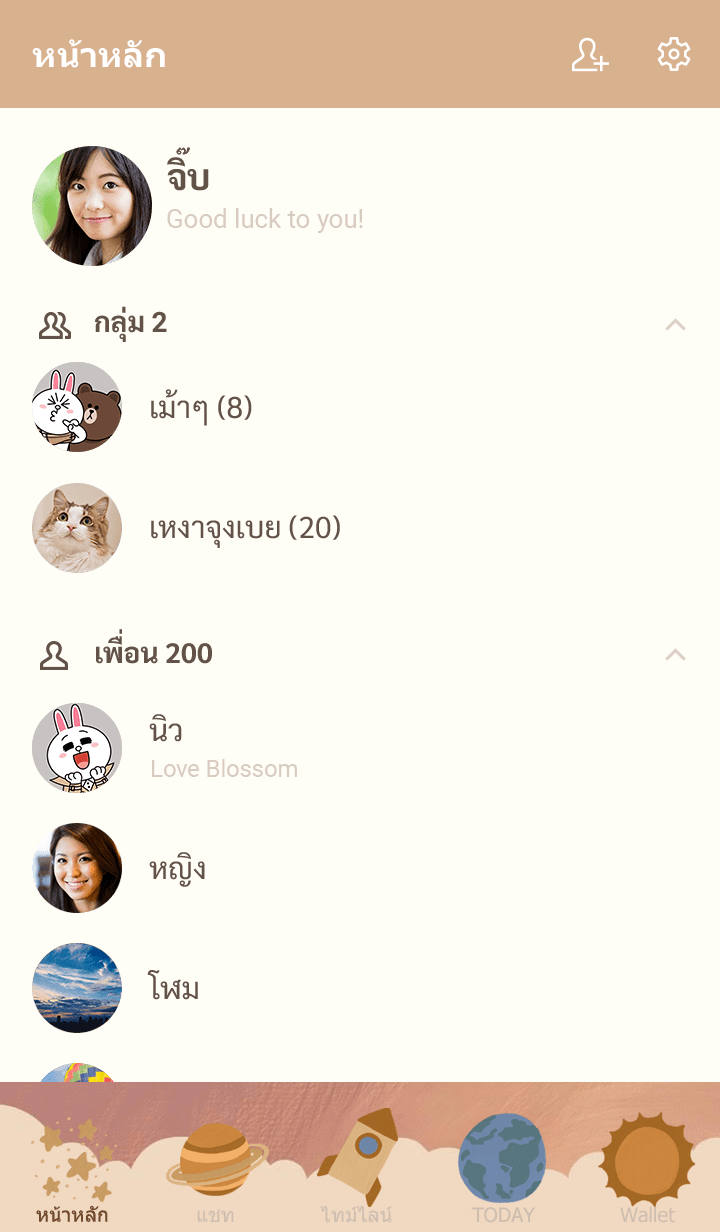Tap the add friend icon
720x1232 pixels.
(589, 55)
